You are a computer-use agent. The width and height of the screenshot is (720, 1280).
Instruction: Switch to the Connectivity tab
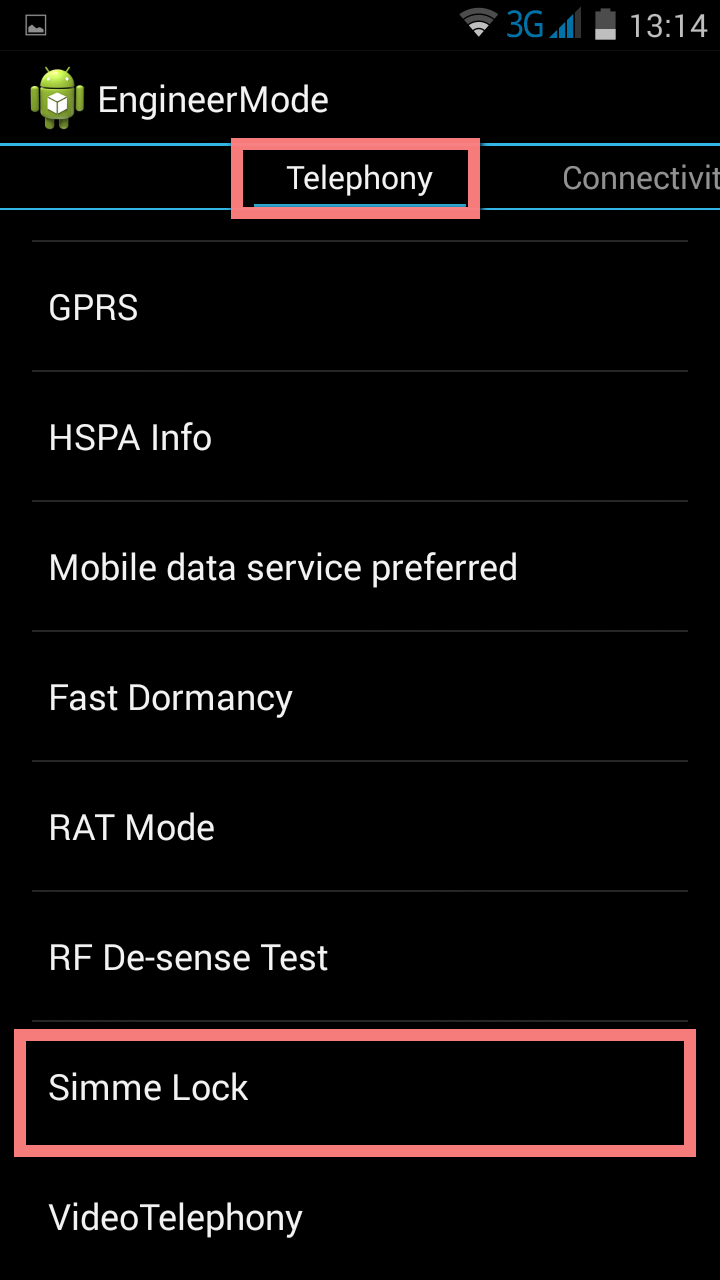pos(640,179)
